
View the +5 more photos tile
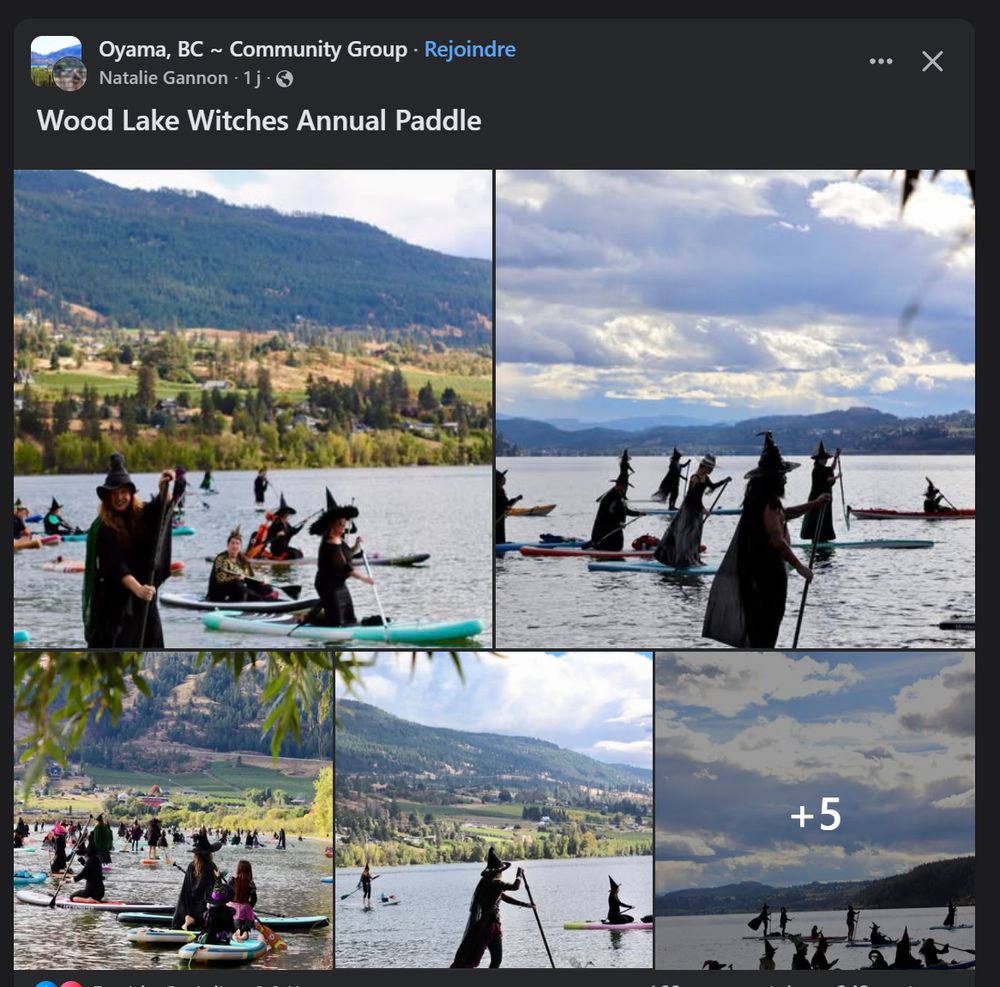(815, 810)
